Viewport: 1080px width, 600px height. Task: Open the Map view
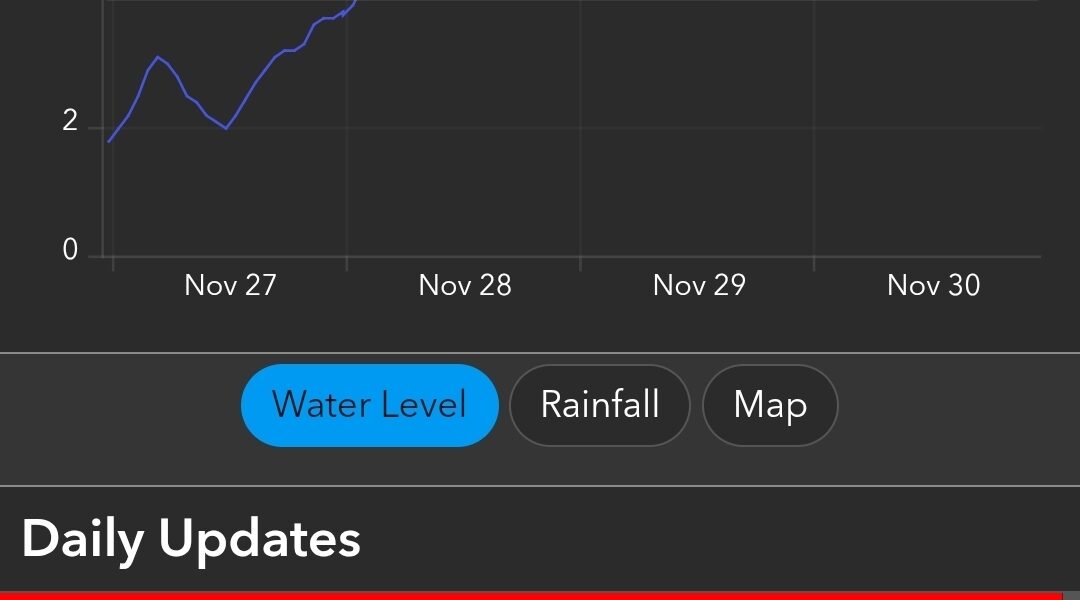[769, 405]
